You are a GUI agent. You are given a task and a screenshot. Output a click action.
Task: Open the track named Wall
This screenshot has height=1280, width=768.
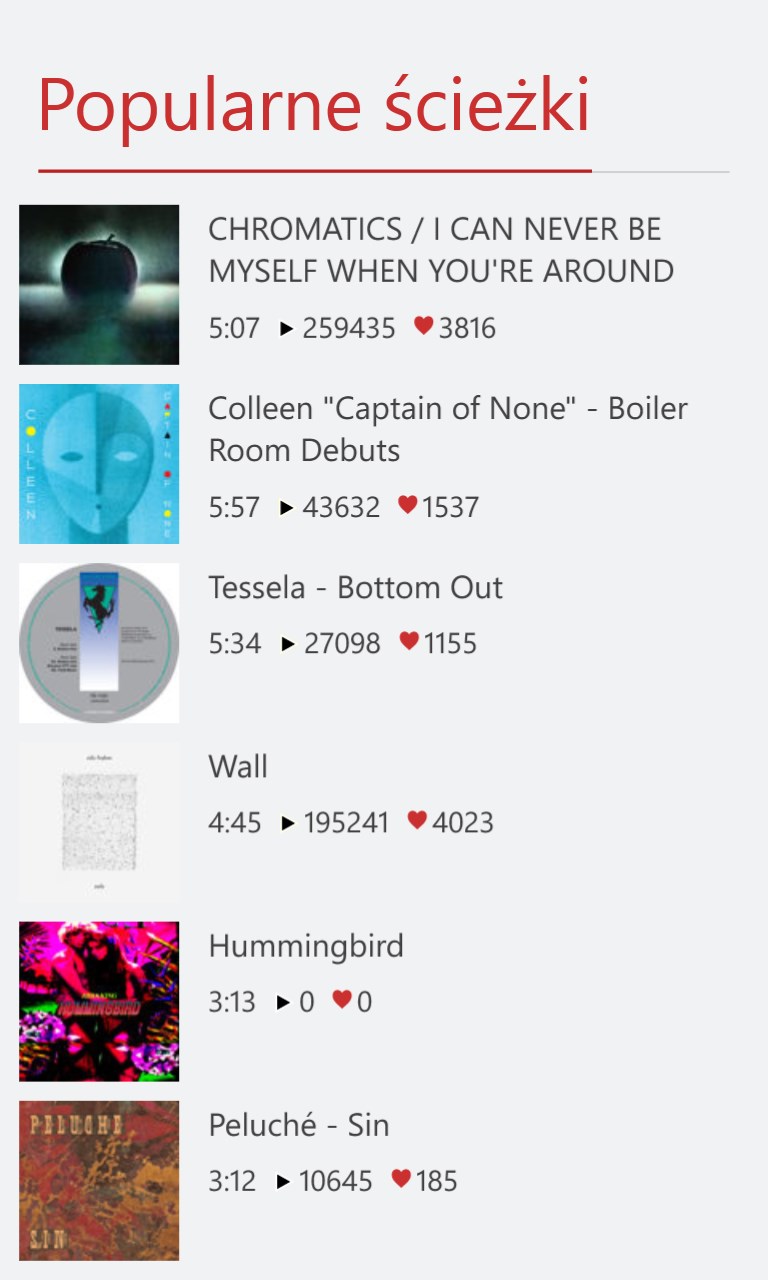pos(238,767)
